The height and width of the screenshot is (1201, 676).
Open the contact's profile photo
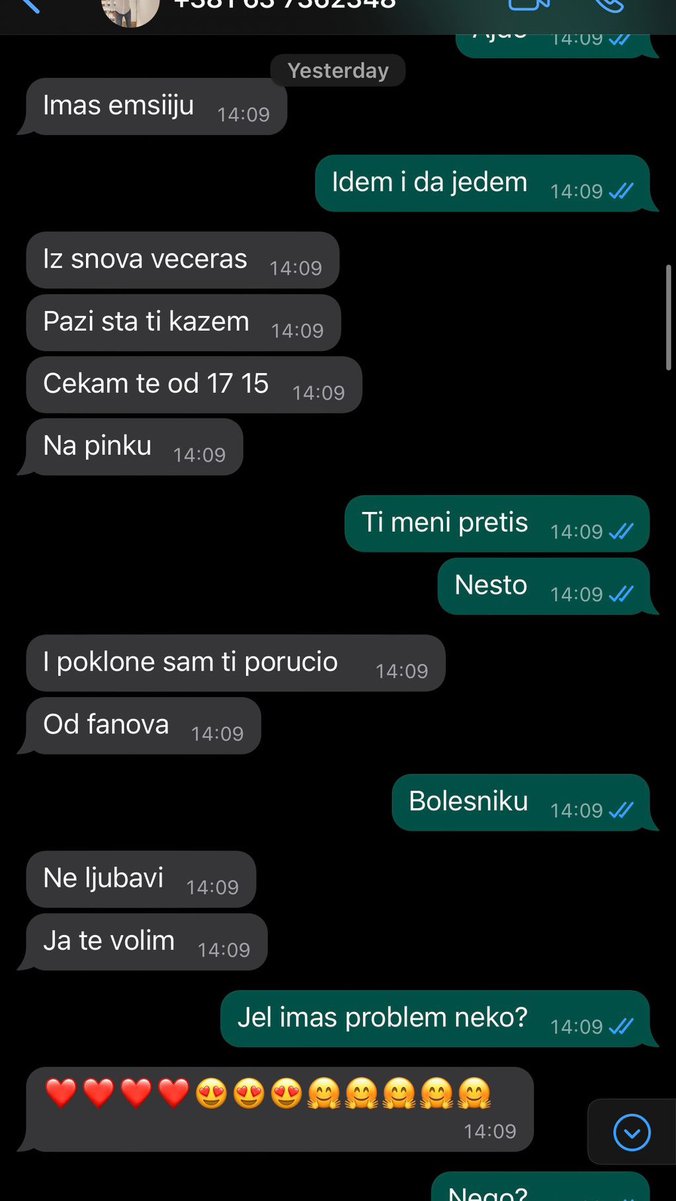click(x=131, y=10)
